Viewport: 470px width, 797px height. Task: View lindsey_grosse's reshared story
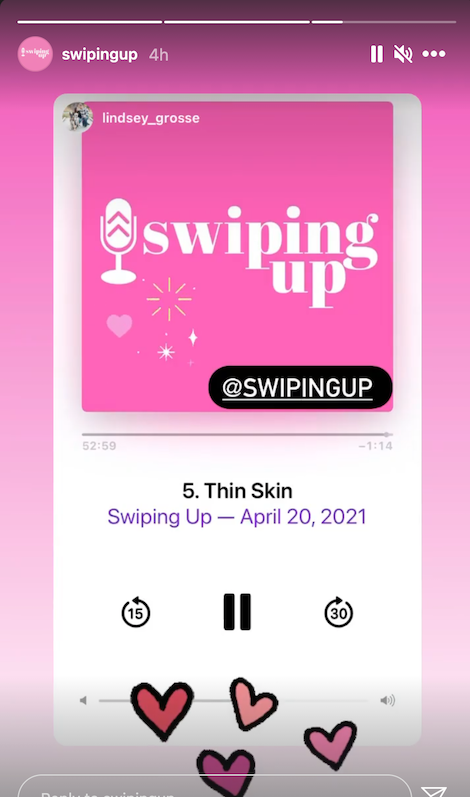[x=151, y=118]
